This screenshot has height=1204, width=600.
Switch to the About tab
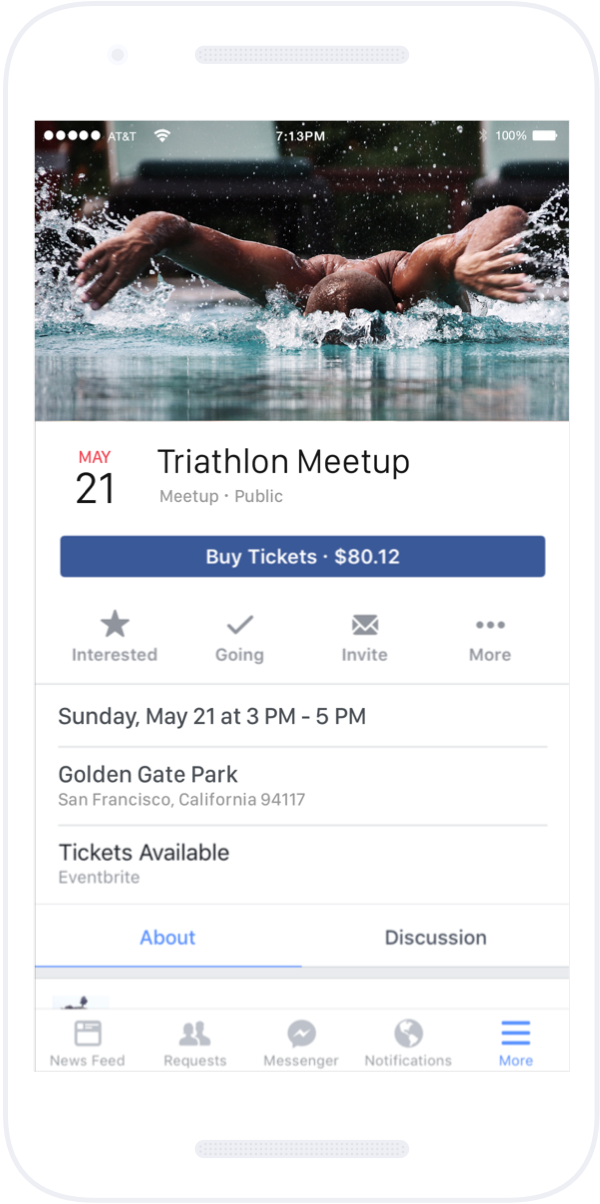pyautogui.click(x=168, y=937)
